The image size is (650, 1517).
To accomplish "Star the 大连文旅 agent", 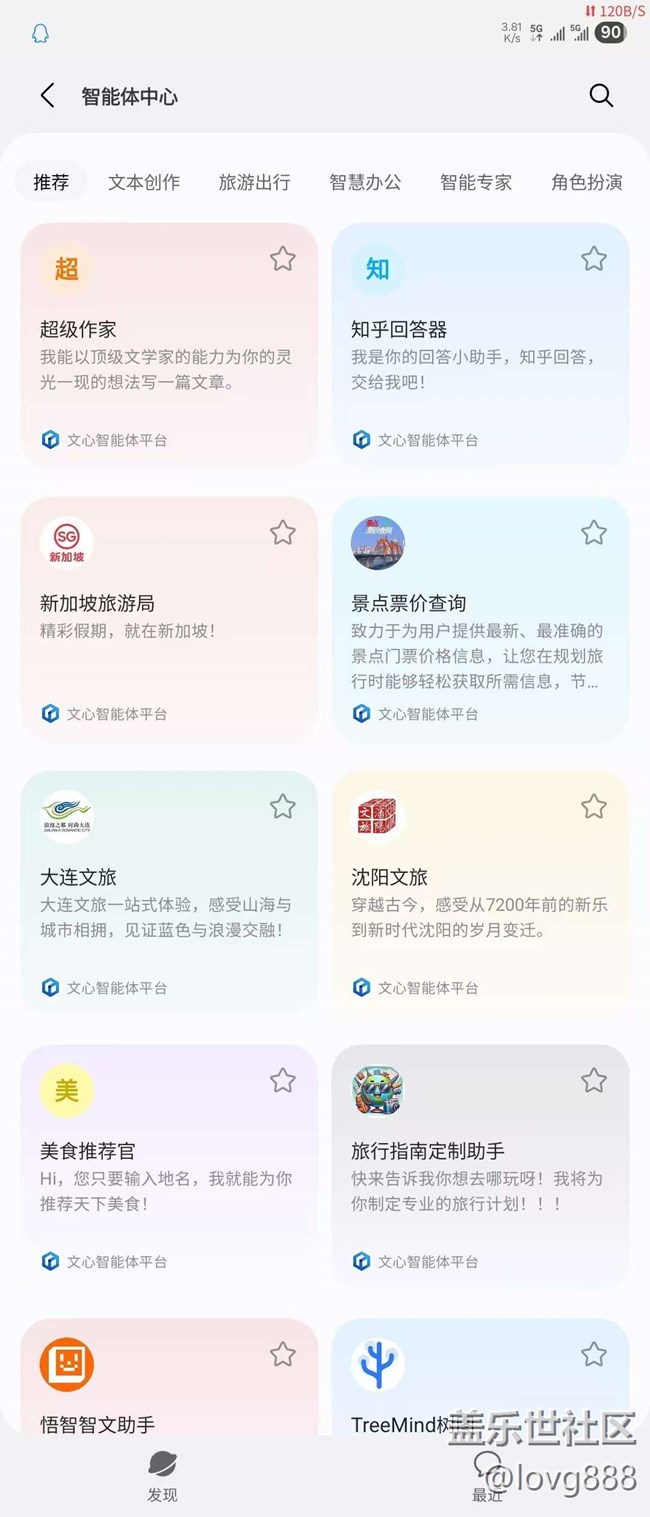I will coord(283,806).
